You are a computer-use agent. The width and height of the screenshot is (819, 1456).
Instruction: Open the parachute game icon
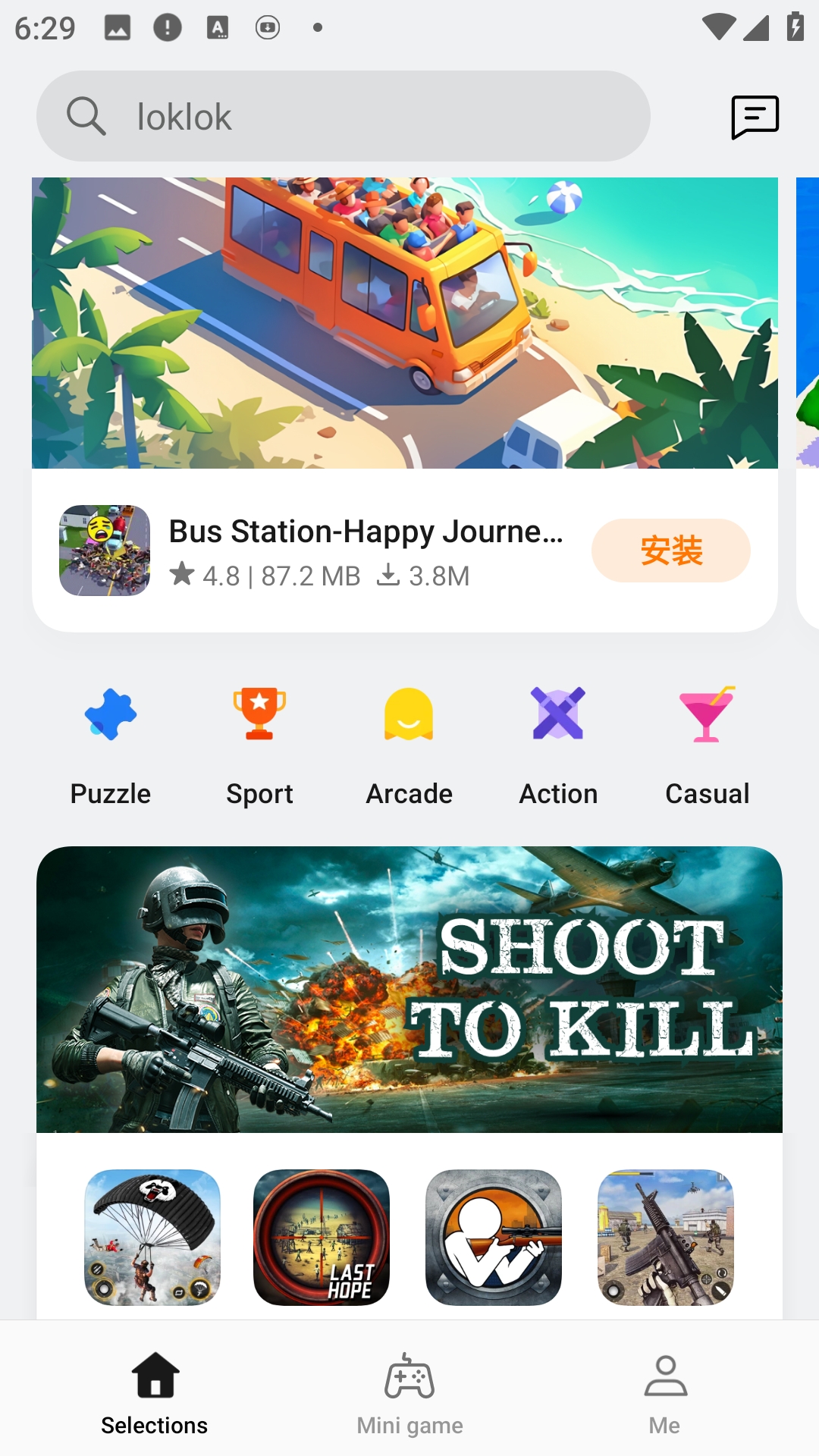pos(152,1237)
